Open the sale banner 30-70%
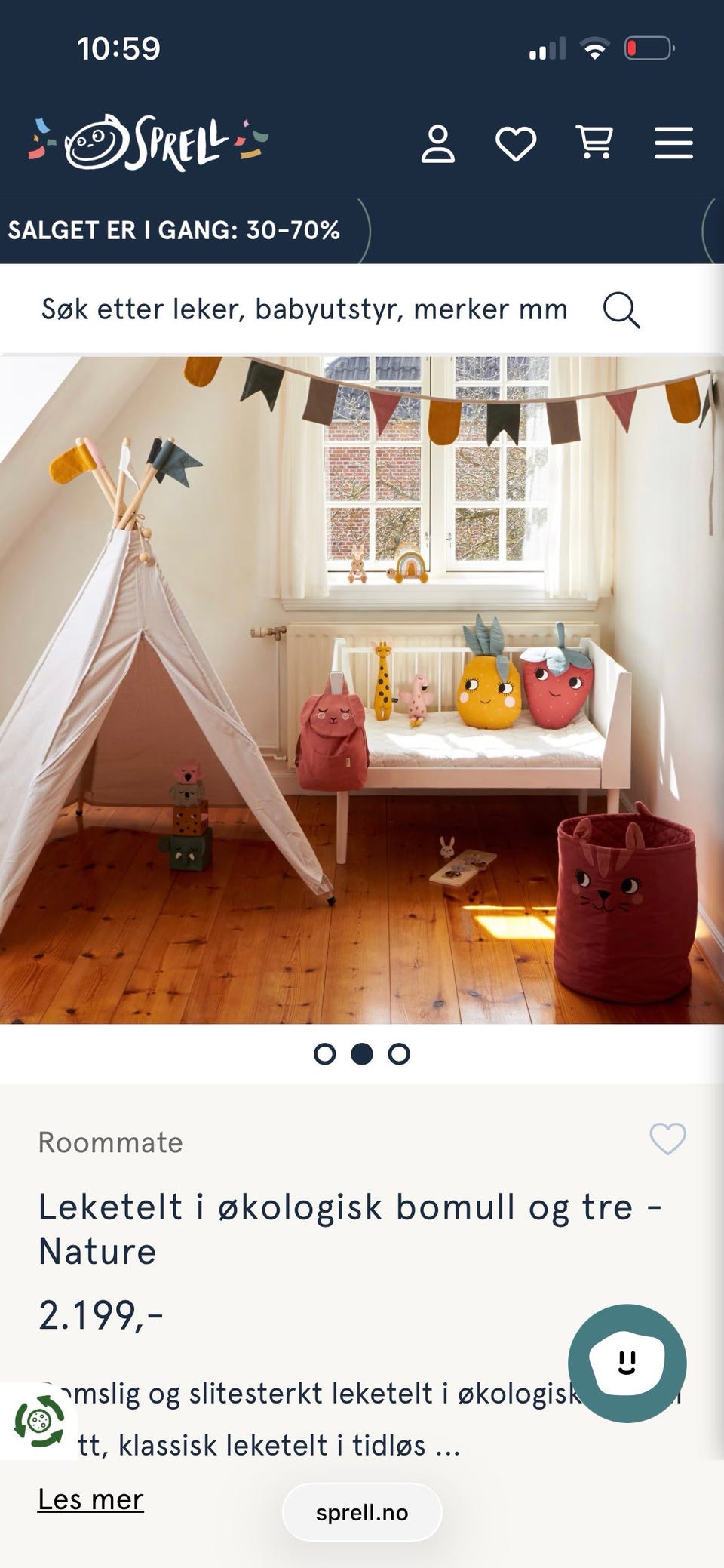 (x=174, y=230)
